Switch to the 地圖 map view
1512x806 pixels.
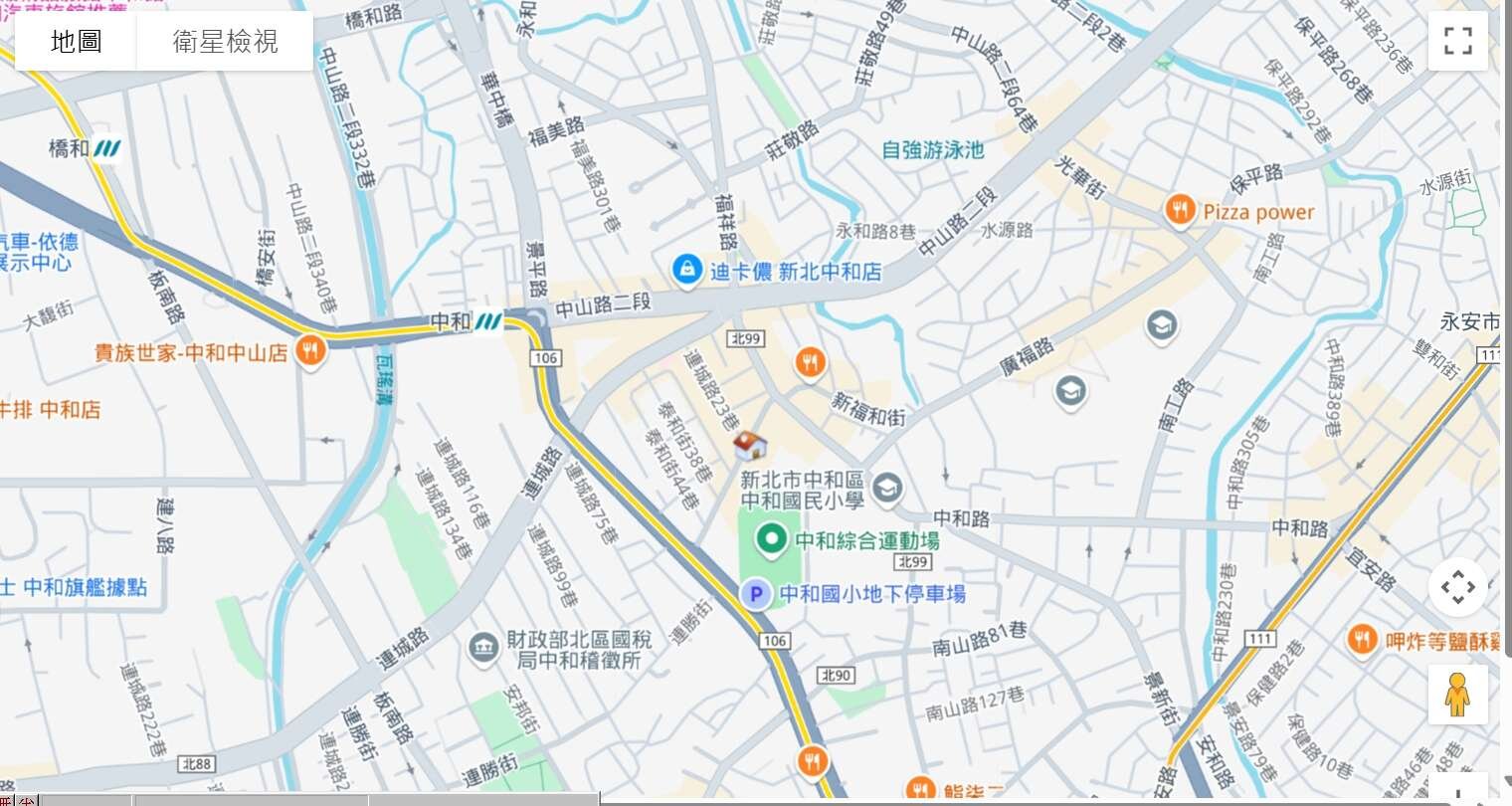click(x=76, y=42)
